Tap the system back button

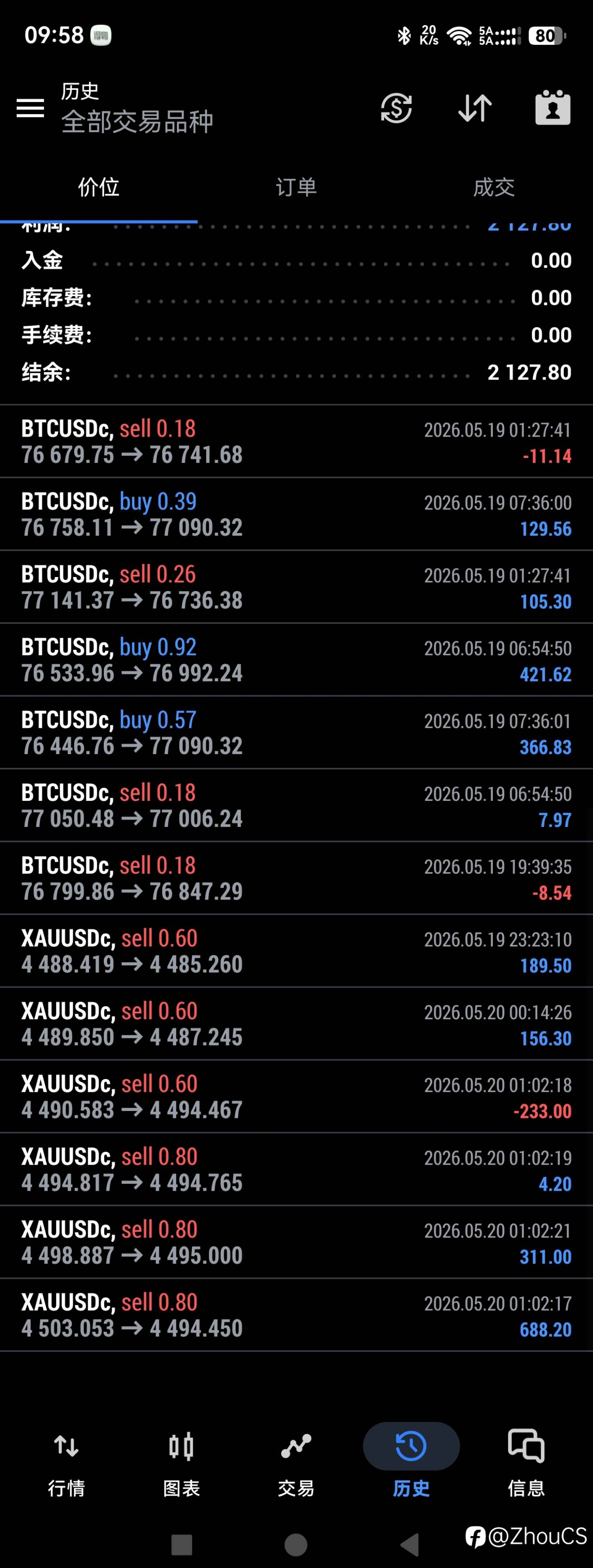(x=410, y=1545)
